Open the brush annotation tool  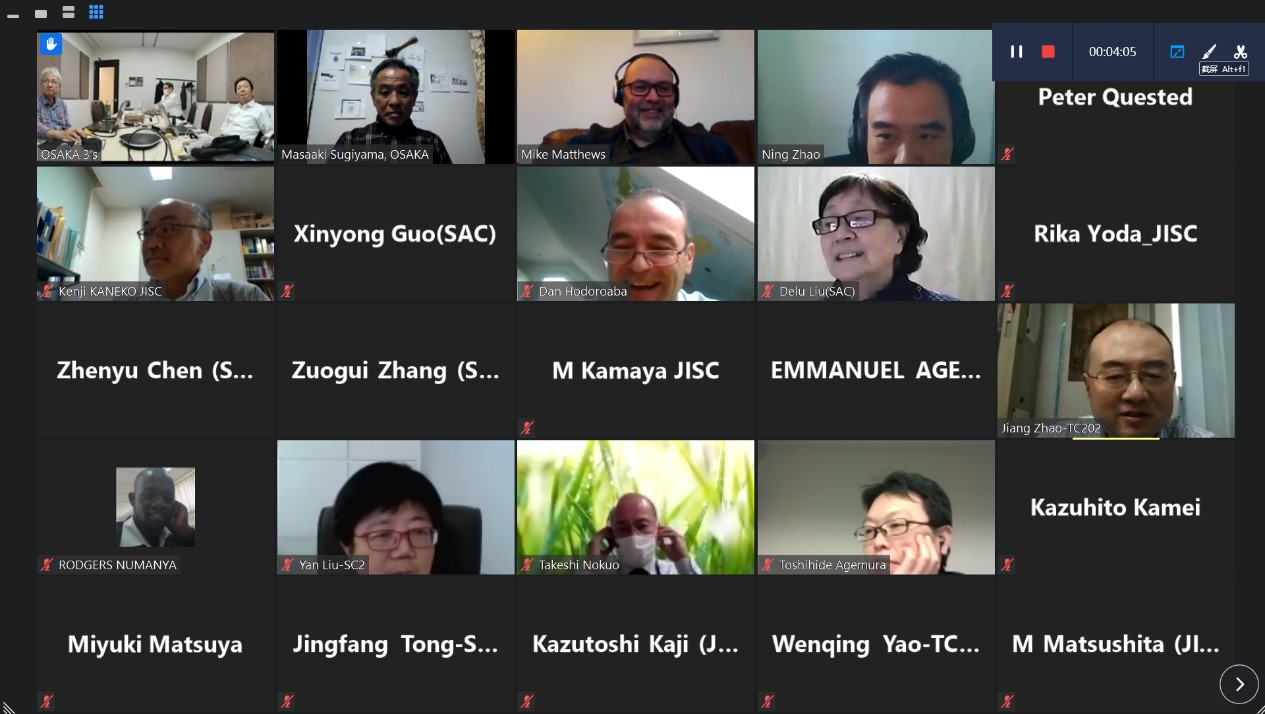point(1209,52)
